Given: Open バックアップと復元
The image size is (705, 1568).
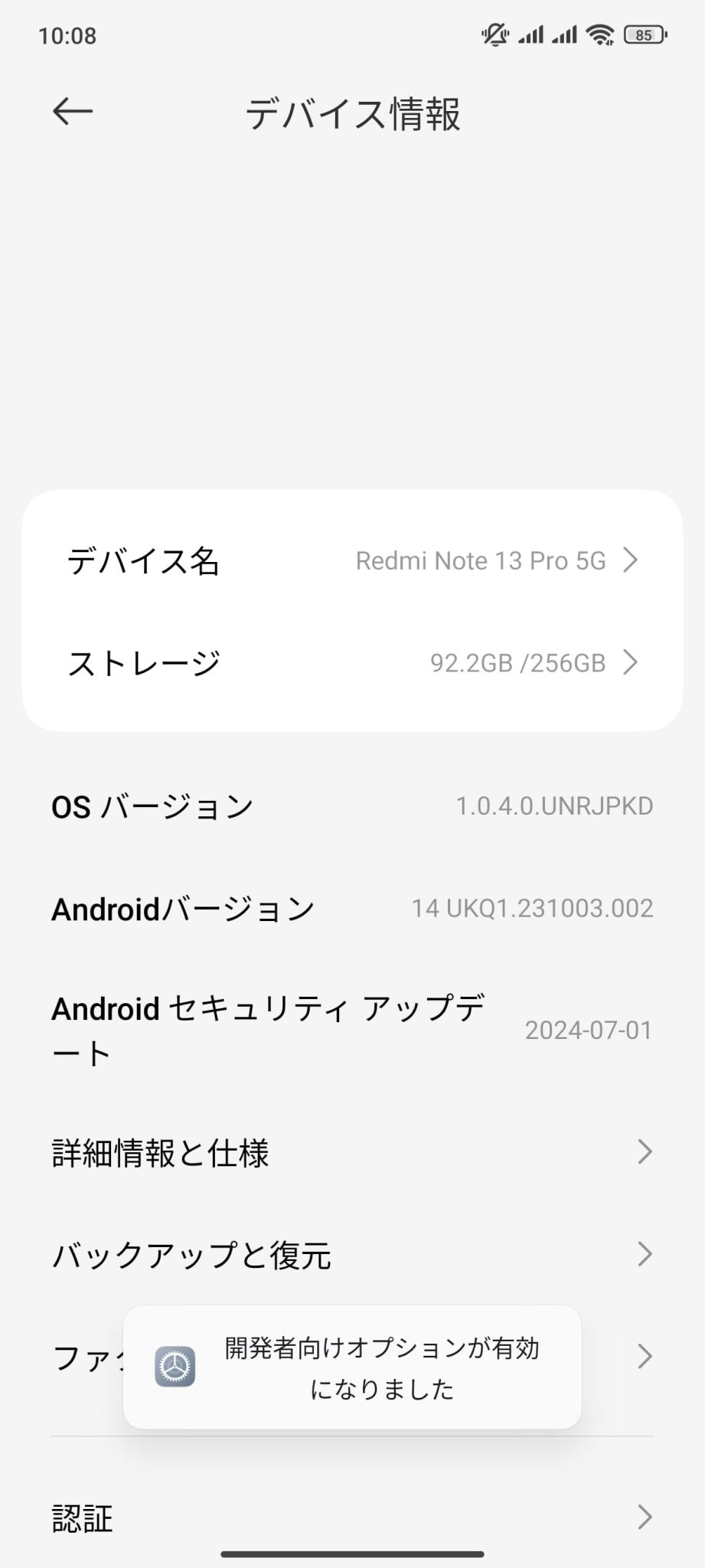Looking at the screenshot, I should [x=352, y=1253].
